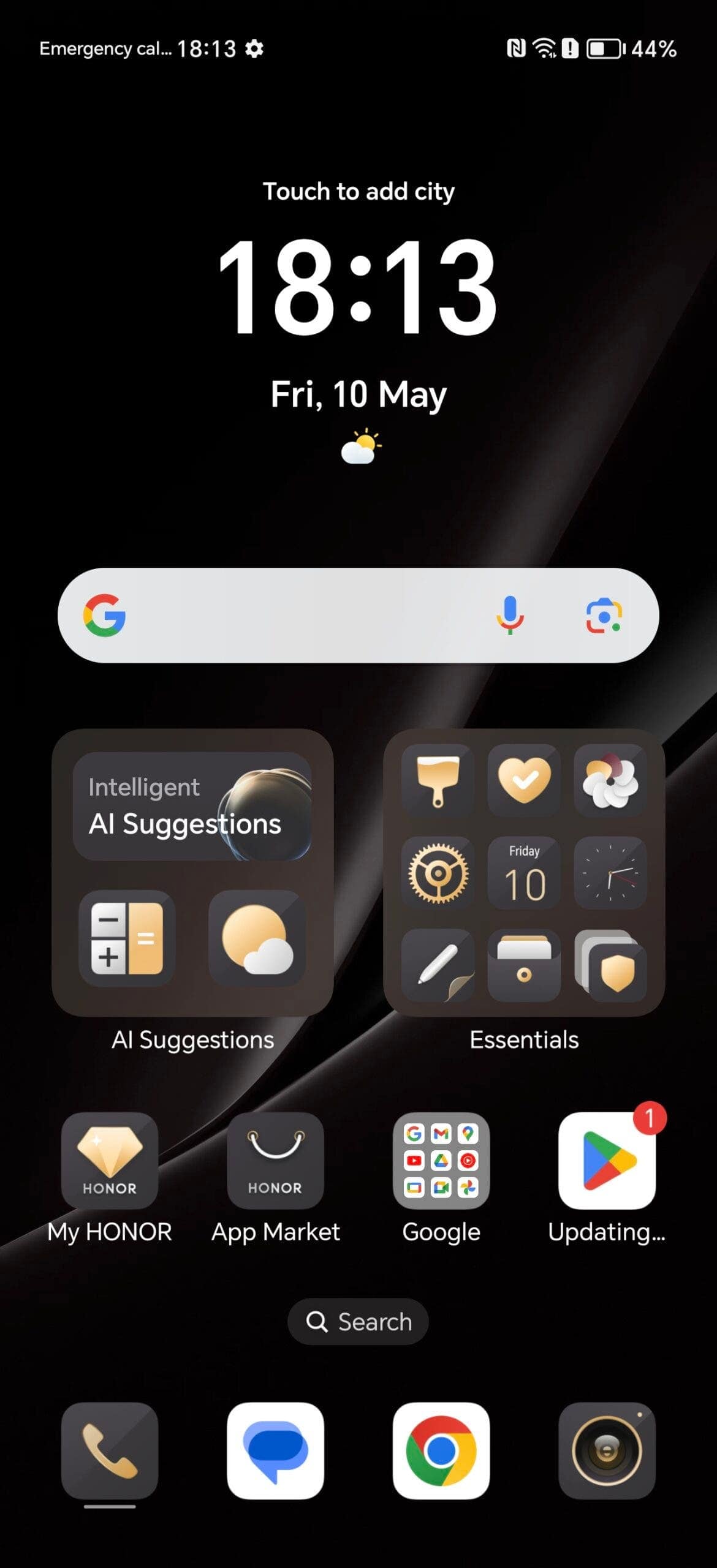Launch the Calculator app
This screenshot has height=1568, width=717.
(x=127, y=938)
